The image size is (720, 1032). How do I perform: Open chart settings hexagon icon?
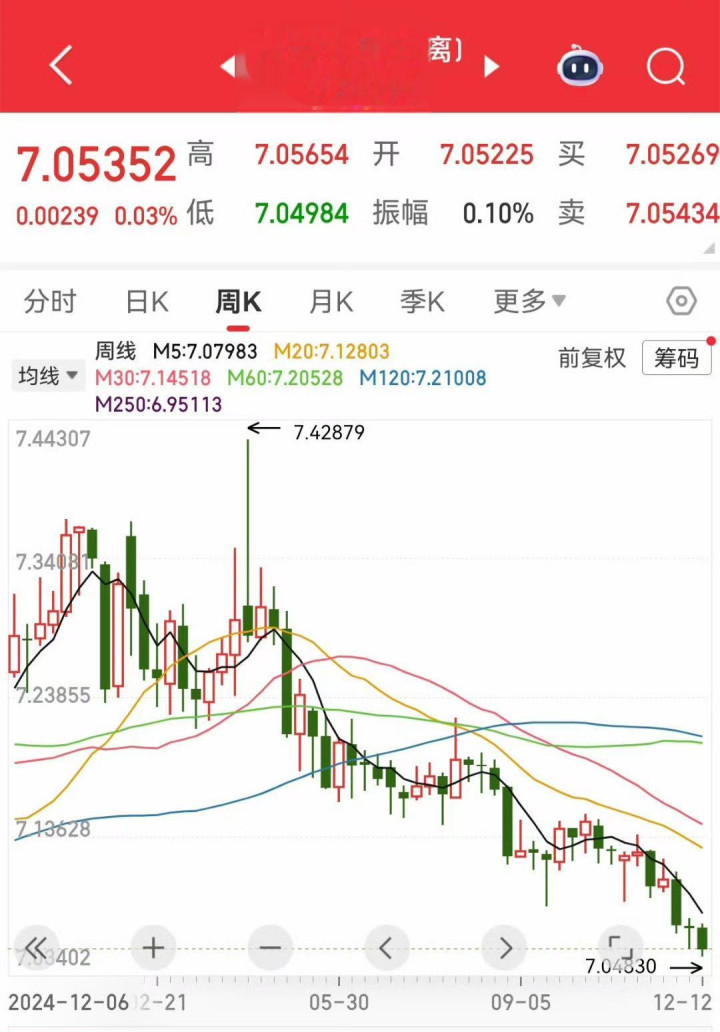click(681, 301)
